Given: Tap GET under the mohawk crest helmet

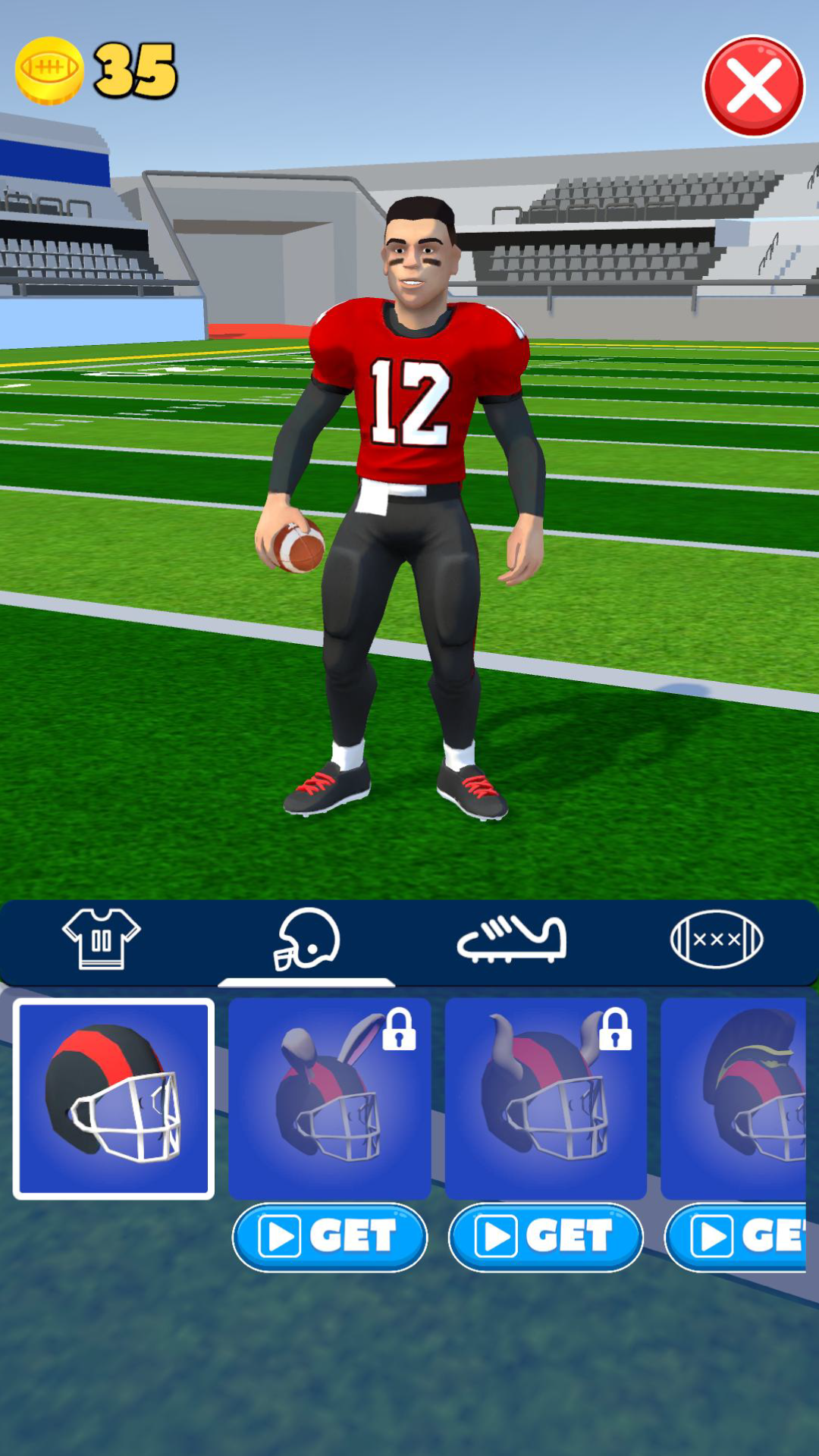Looking at the screenshot, I should click(736, 1237).
